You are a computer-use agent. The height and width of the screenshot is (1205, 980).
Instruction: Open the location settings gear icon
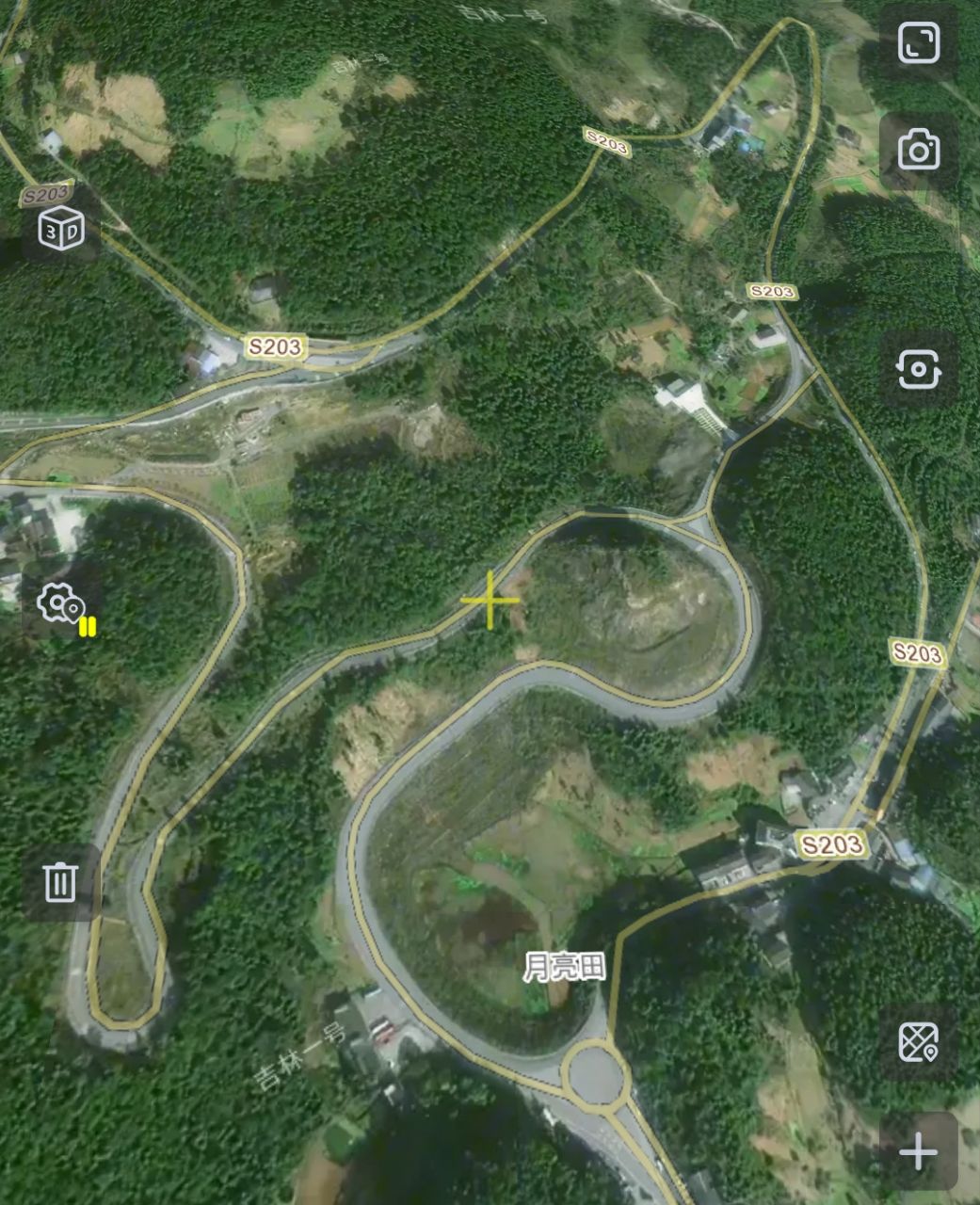point(61,603)
